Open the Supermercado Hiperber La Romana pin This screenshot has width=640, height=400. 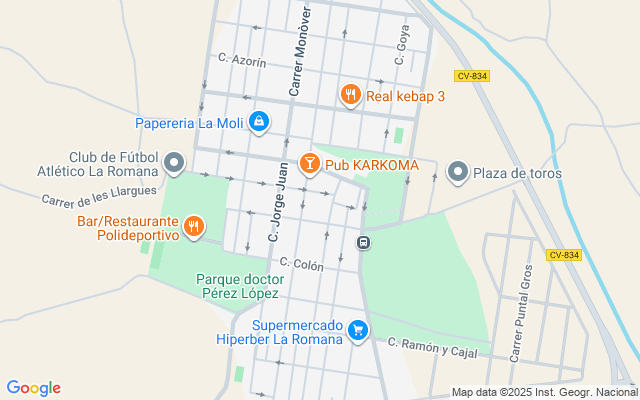(358, 331)
